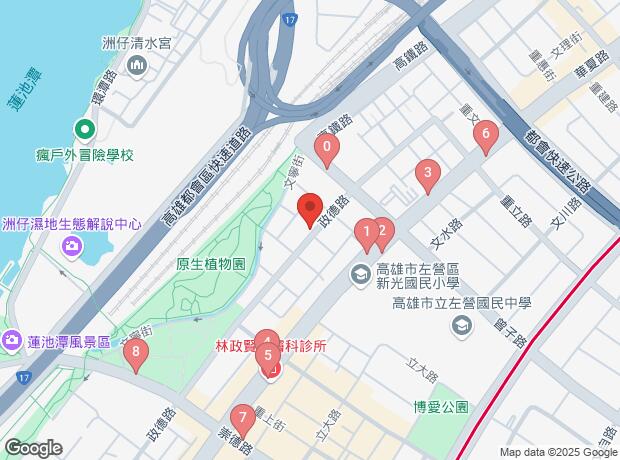The height and width of the screenshot is (460, 620).
Task: Select the 新光國民小學 school icon
Action: coord(360,272)
